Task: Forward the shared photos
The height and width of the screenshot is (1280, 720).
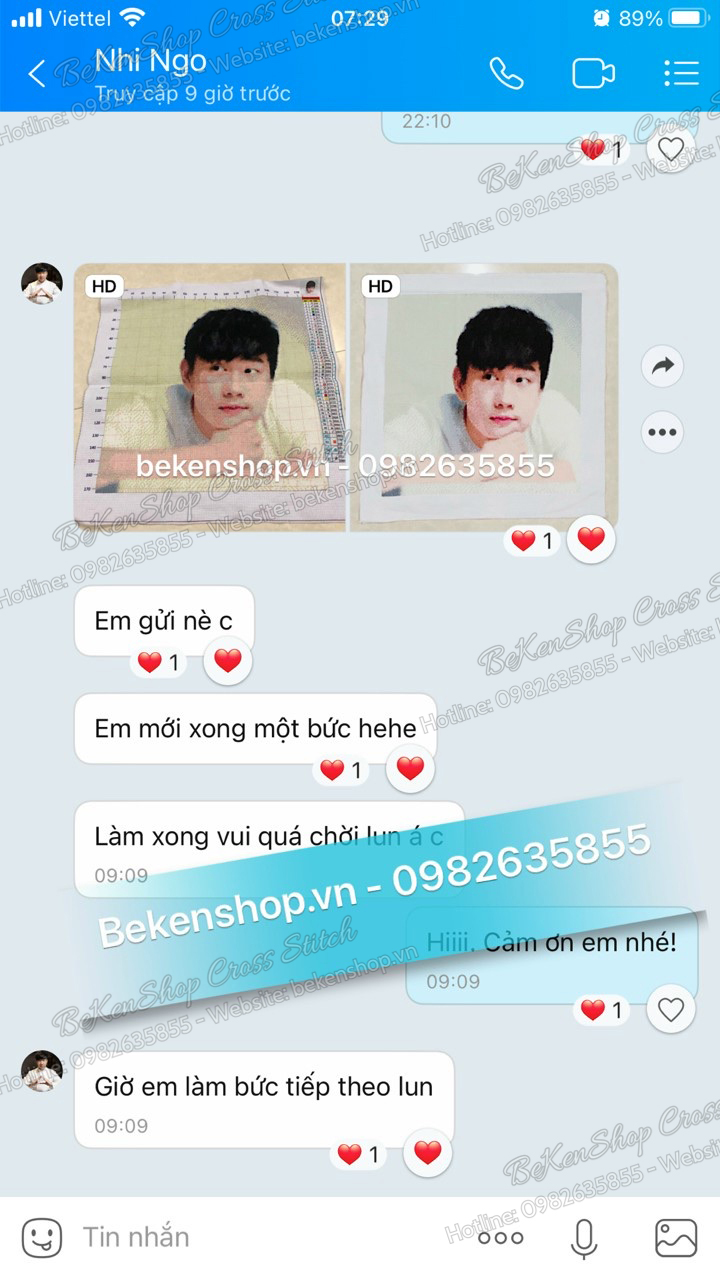Action: coord(661,367)
